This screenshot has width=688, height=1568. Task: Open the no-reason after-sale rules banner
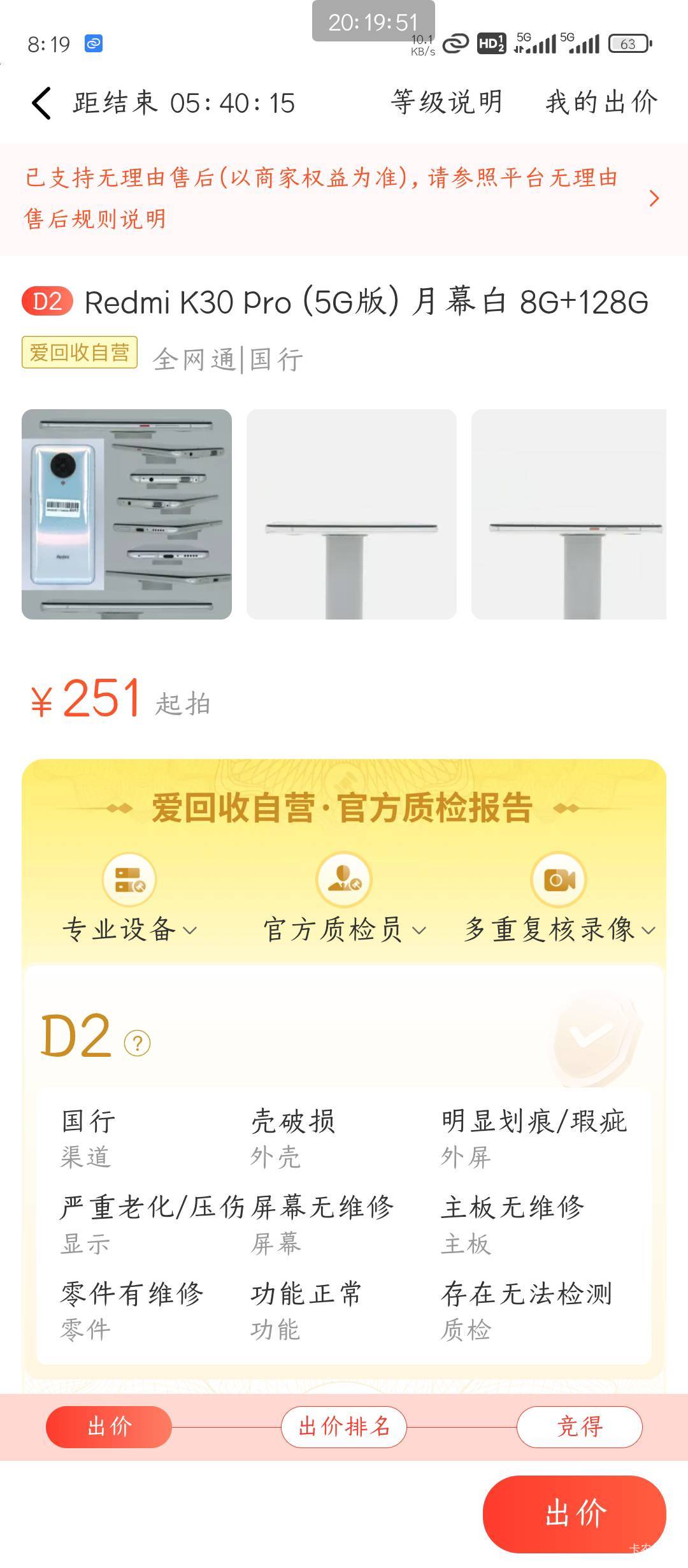343,198
